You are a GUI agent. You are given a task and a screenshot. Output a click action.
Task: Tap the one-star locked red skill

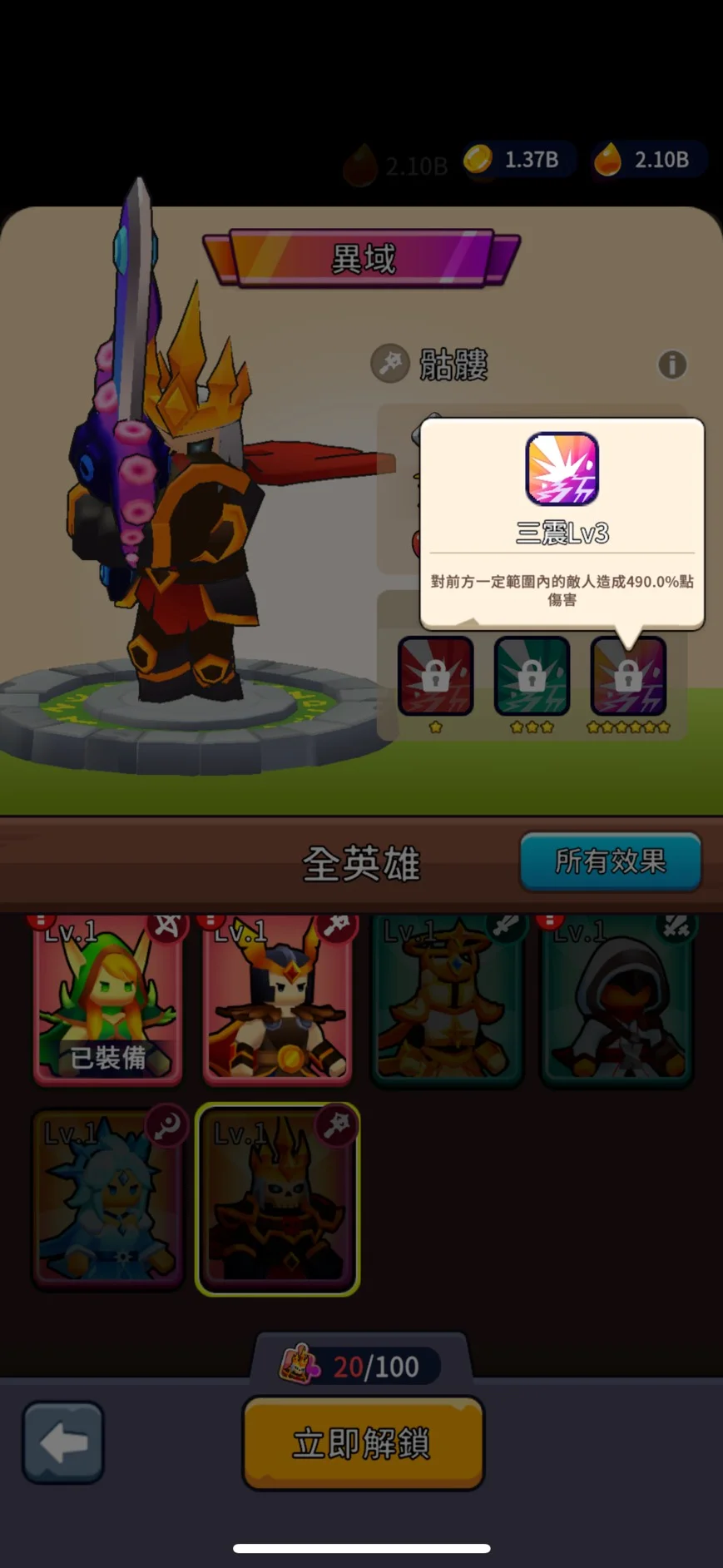[435, 677]
